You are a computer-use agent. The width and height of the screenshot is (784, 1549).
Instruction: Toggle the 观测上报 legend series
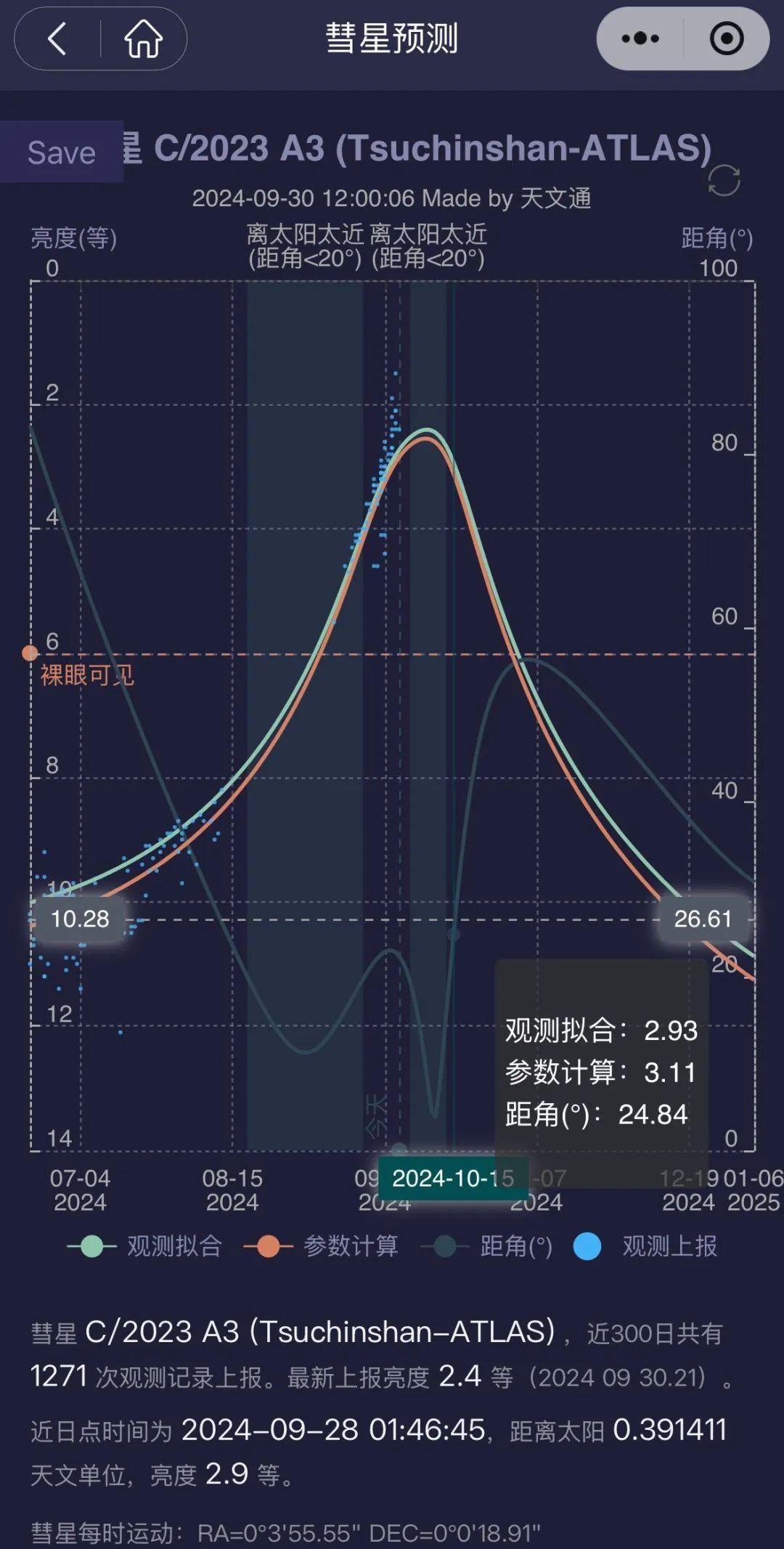645,1246
